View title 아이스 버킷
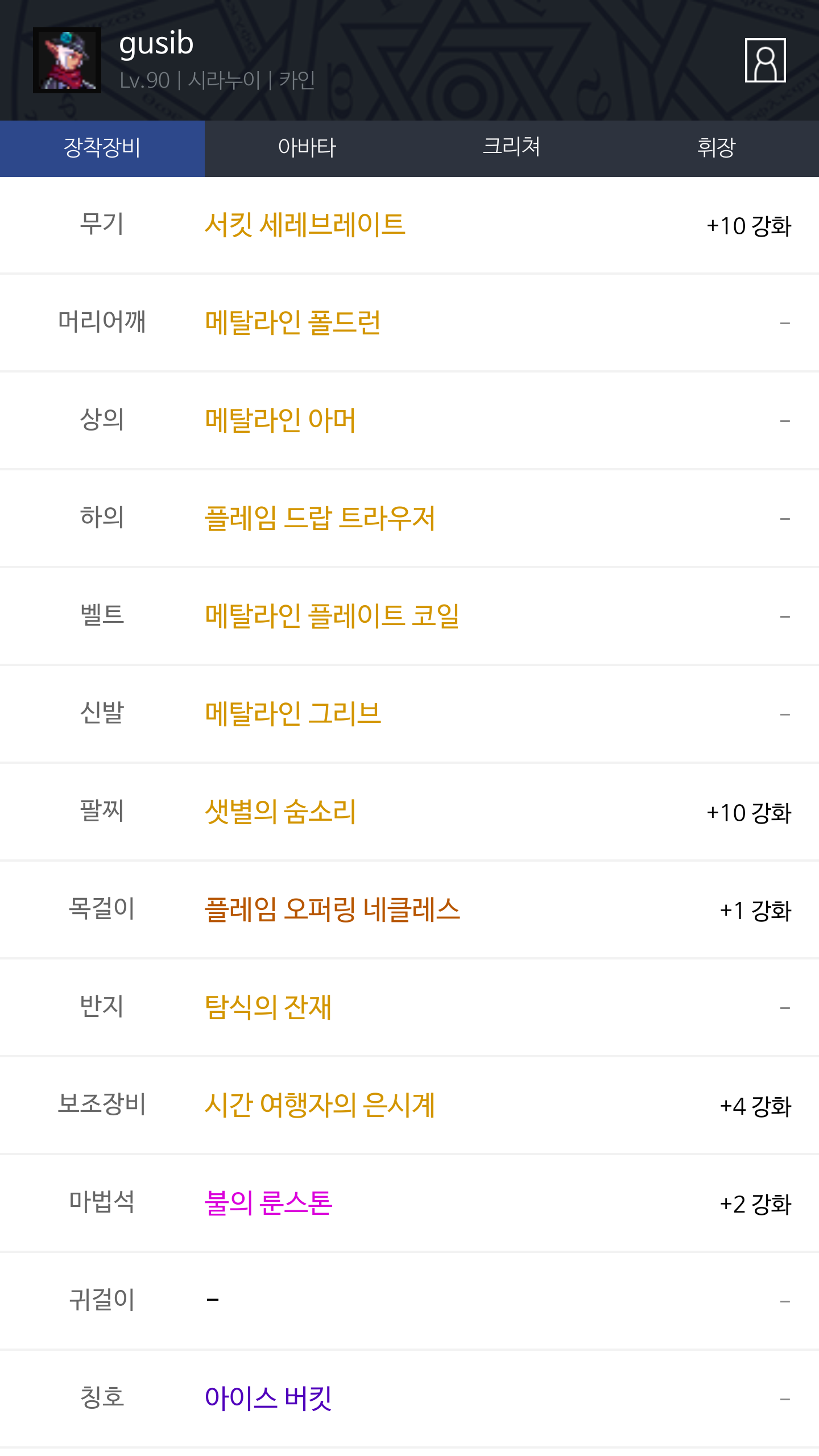The width and height of the screenshot is (819, 1456). 268,1399
